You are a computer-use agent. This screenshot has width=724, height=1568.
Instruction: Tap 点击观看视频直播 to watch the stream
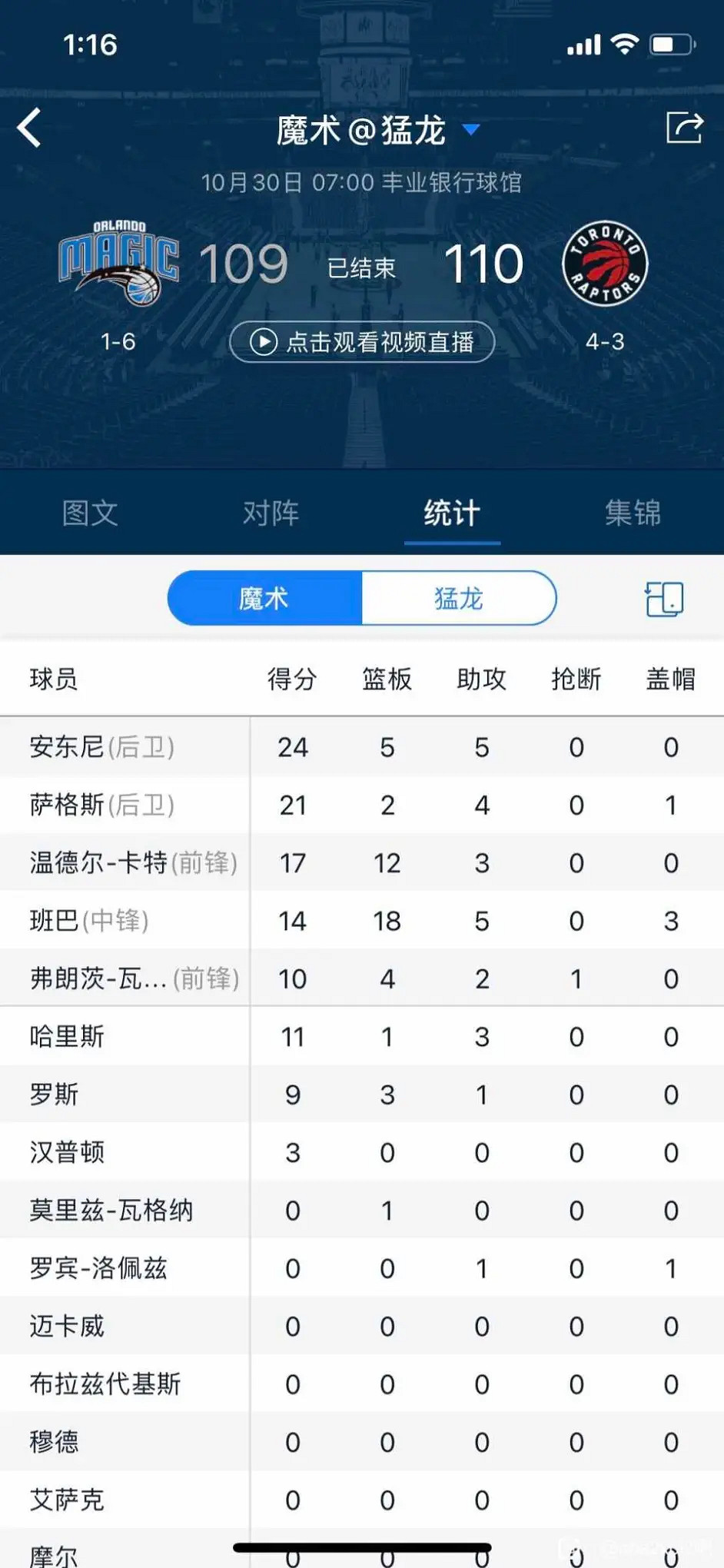[x=361, y=343]
